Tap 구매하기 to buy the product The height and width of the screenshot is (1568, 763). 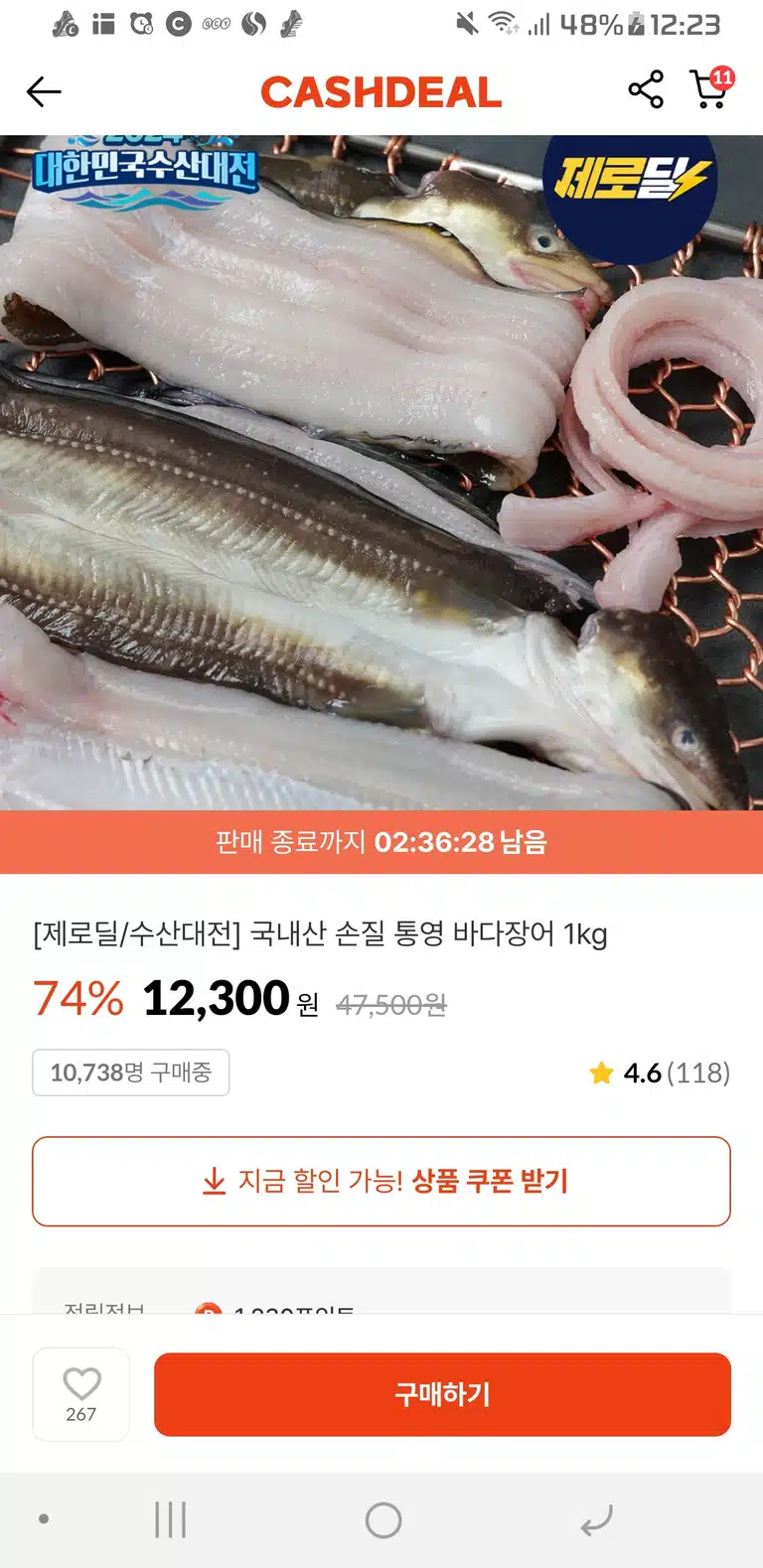[442, 1394]
